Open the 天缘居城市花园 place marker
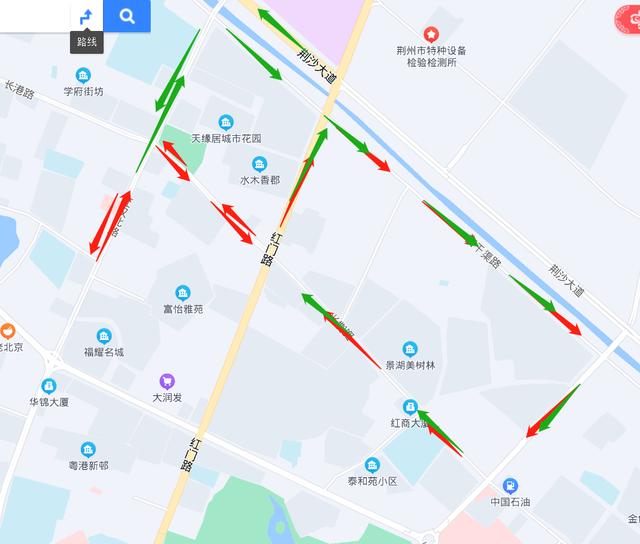Screen dimensions: 640x544 coord(226,122)
